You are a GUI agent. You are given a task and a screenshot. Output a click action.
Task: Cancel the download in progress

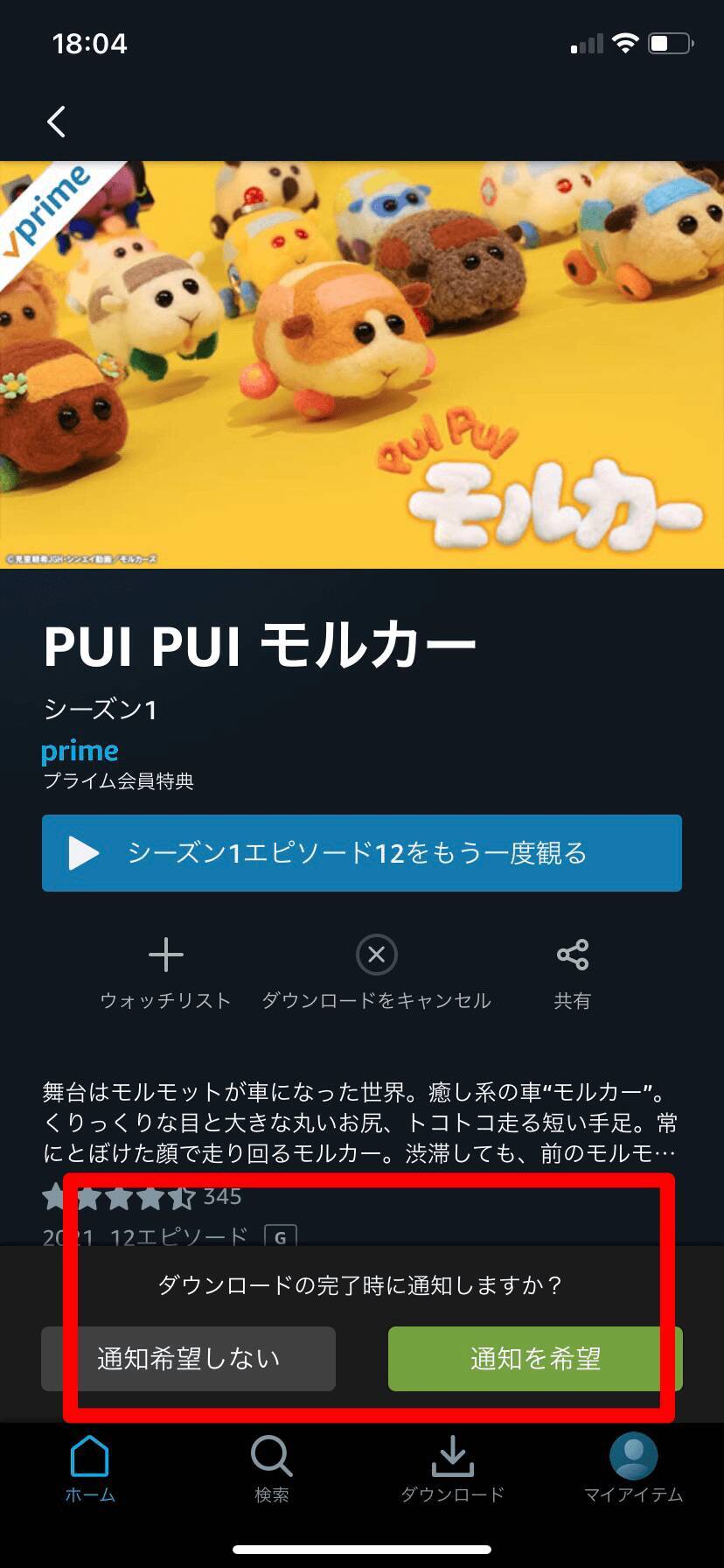(x=377, y=972)
